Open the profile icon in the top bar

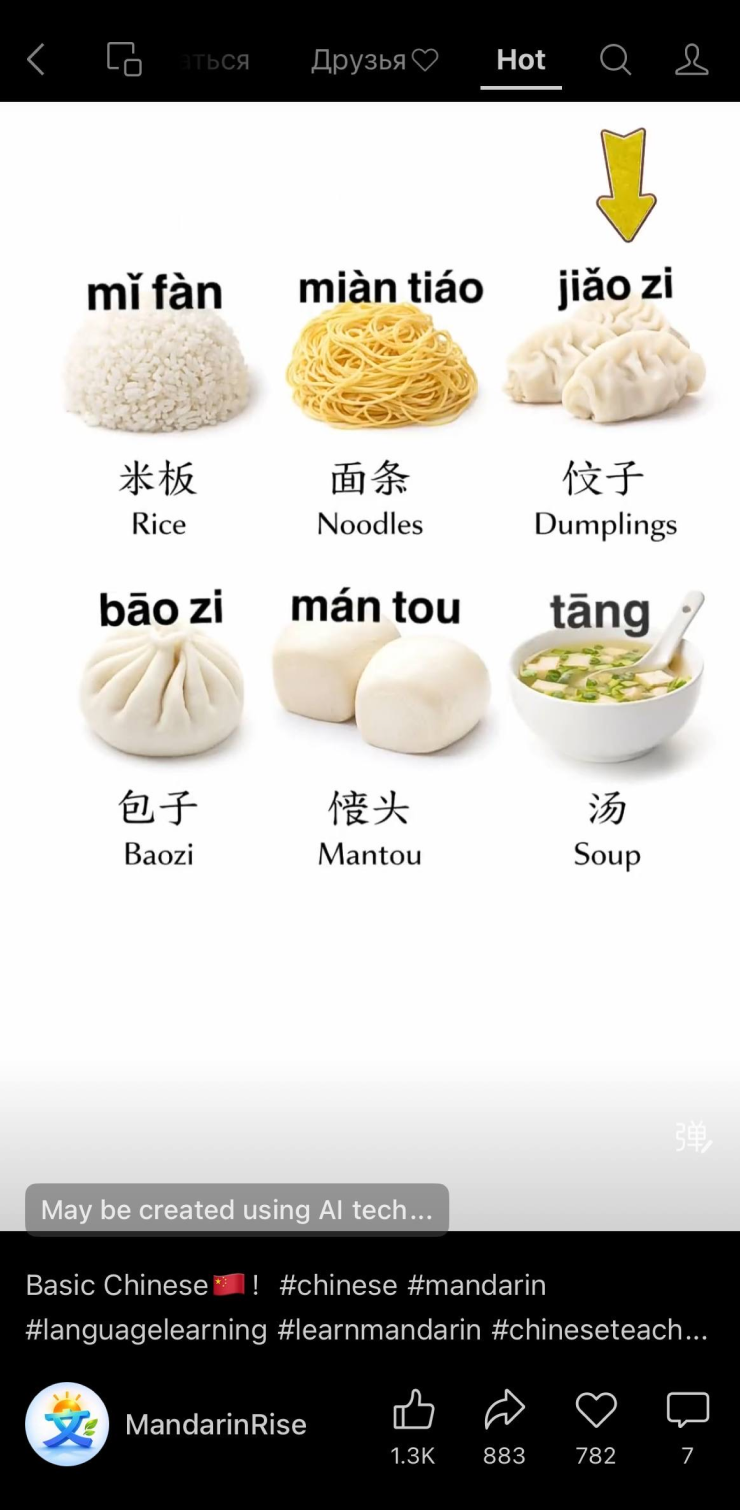pyautogui.click(x=691, y=60)
